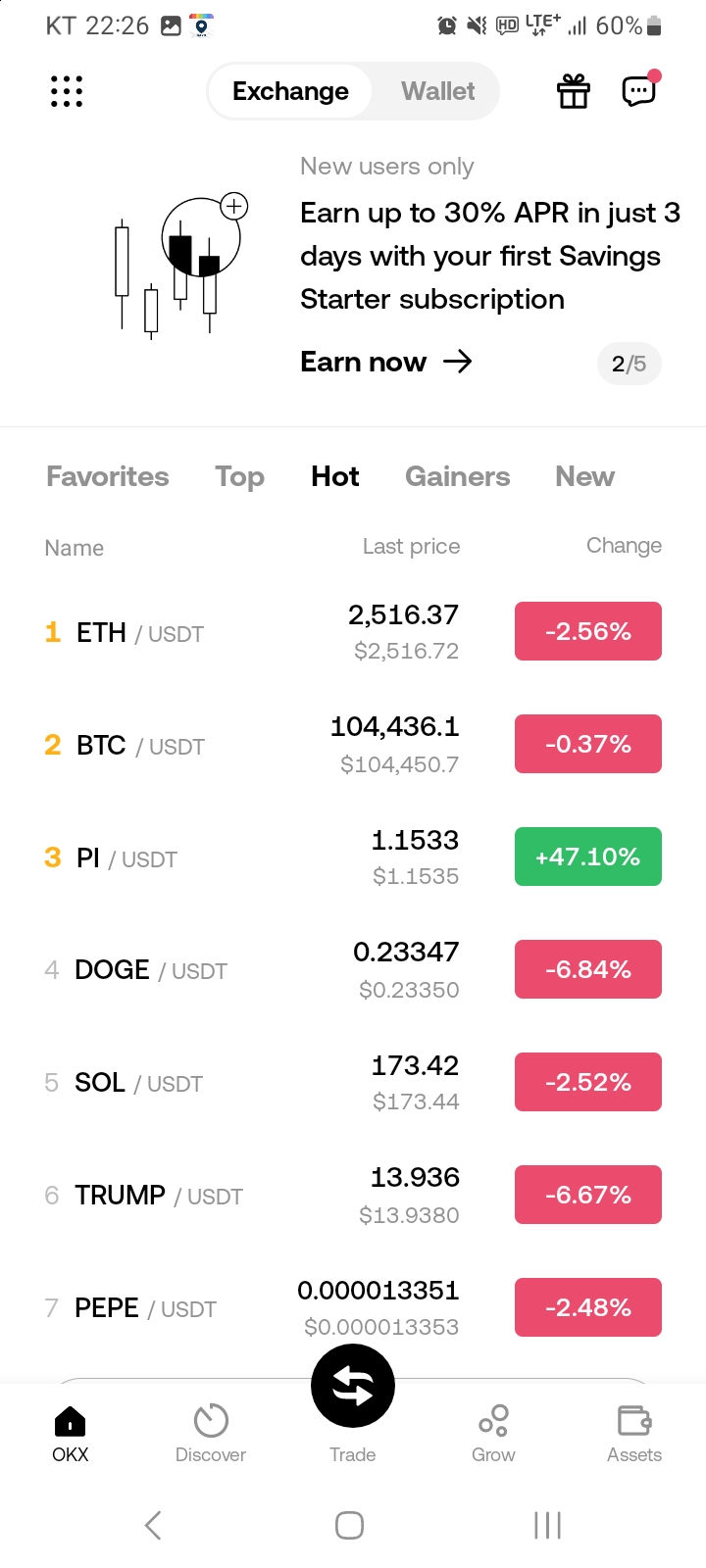Open the DOGE / USDT row
The height and width of the screenshot is (1568, 706).
353,970
